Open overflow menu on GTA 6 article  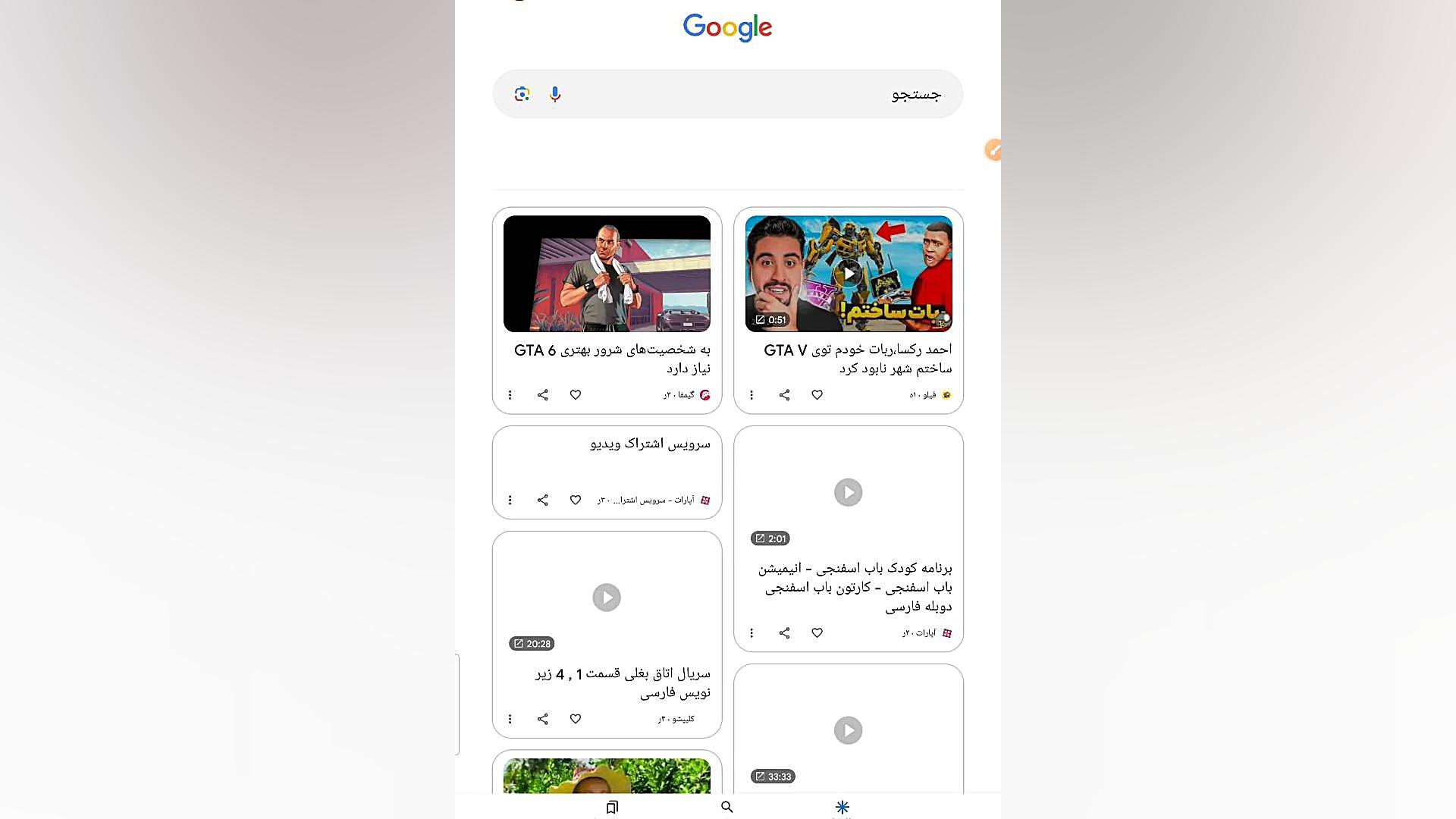(510, 395)
